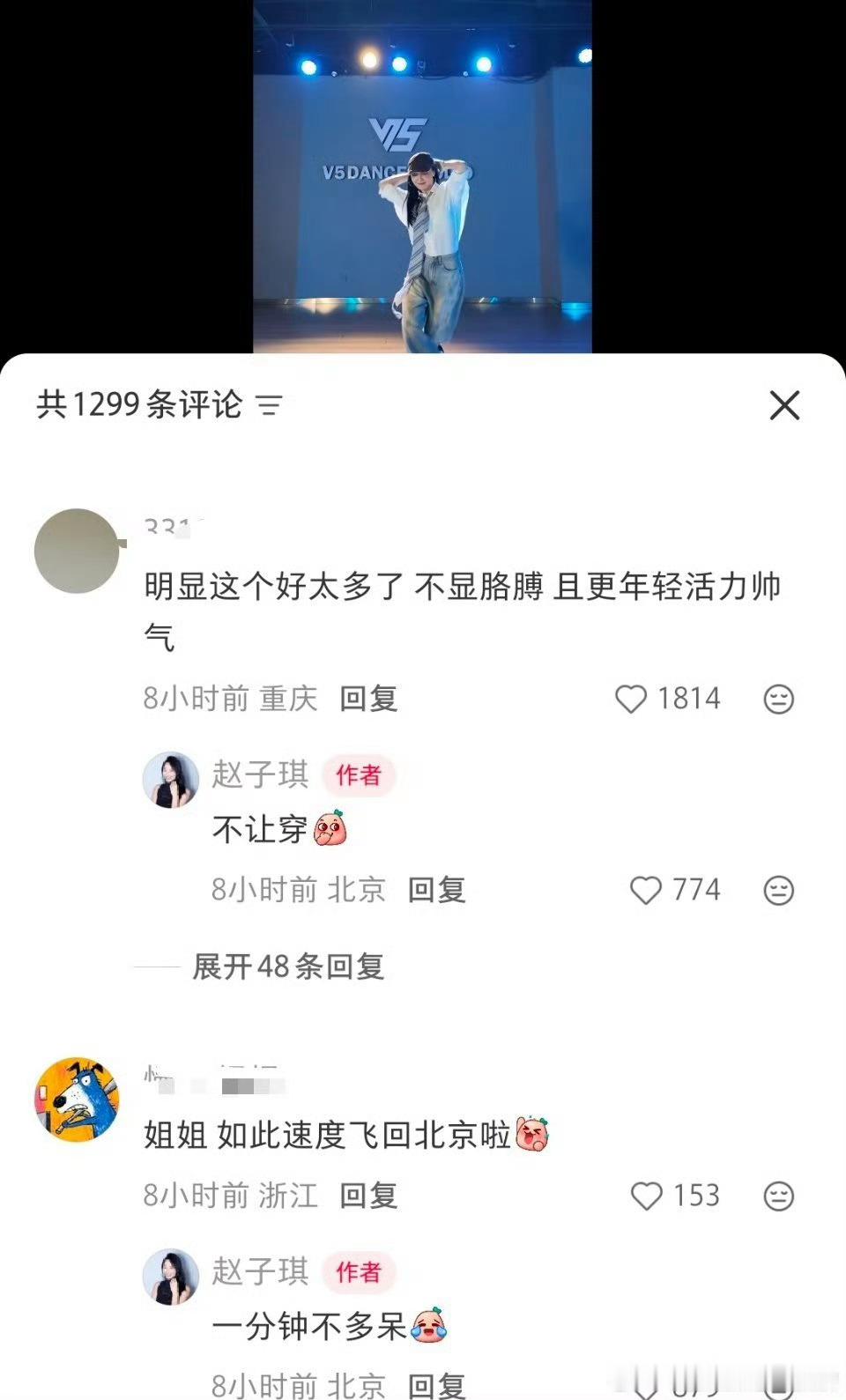The height and width of the screenshot is (1400, 846).
Task: Open the comment sorting options icon
Action: [x=269, y=406]
